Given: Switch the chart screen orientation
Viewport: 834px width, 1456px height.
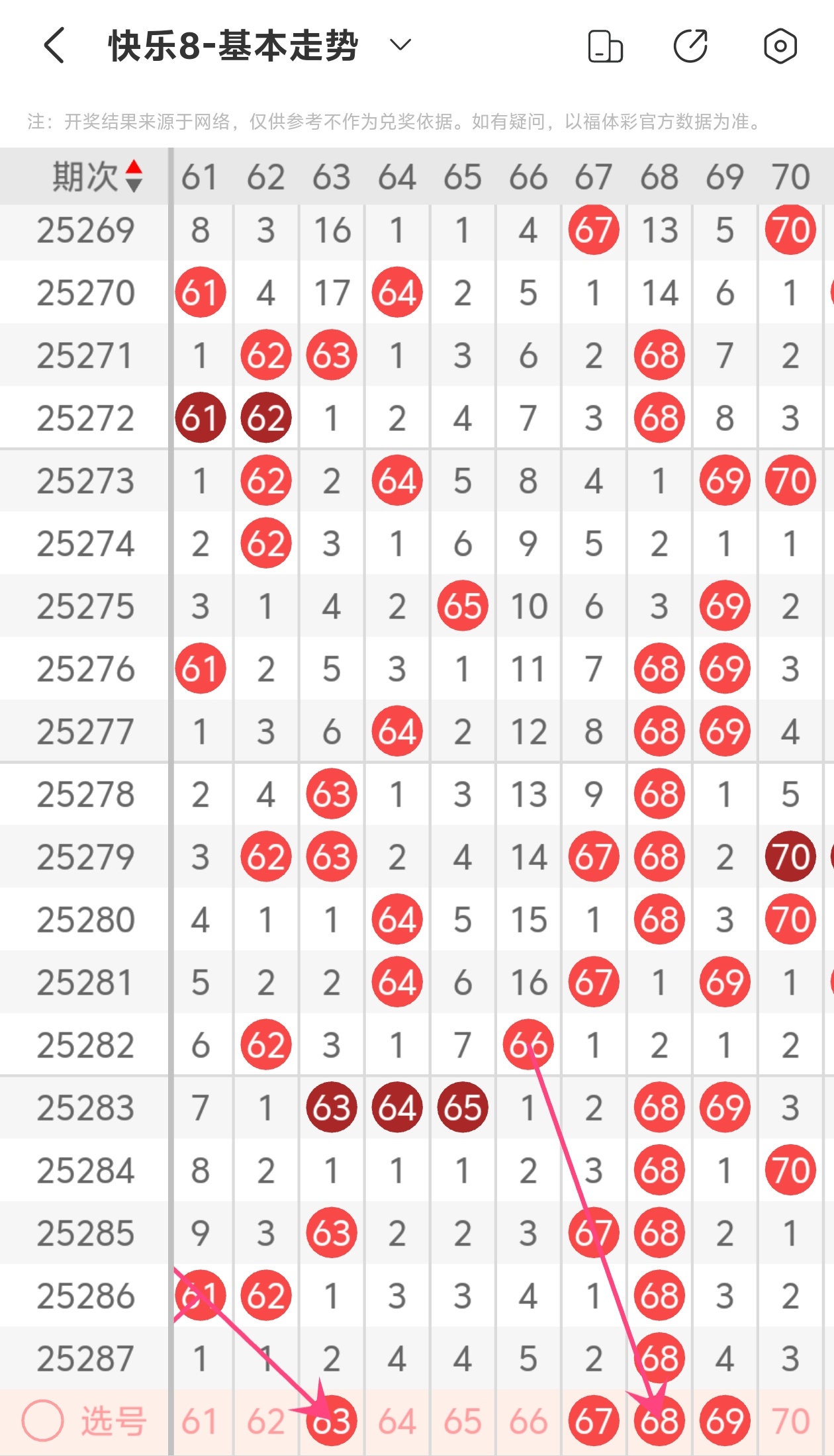Looking at the screenshot, I should coord(605,46).
